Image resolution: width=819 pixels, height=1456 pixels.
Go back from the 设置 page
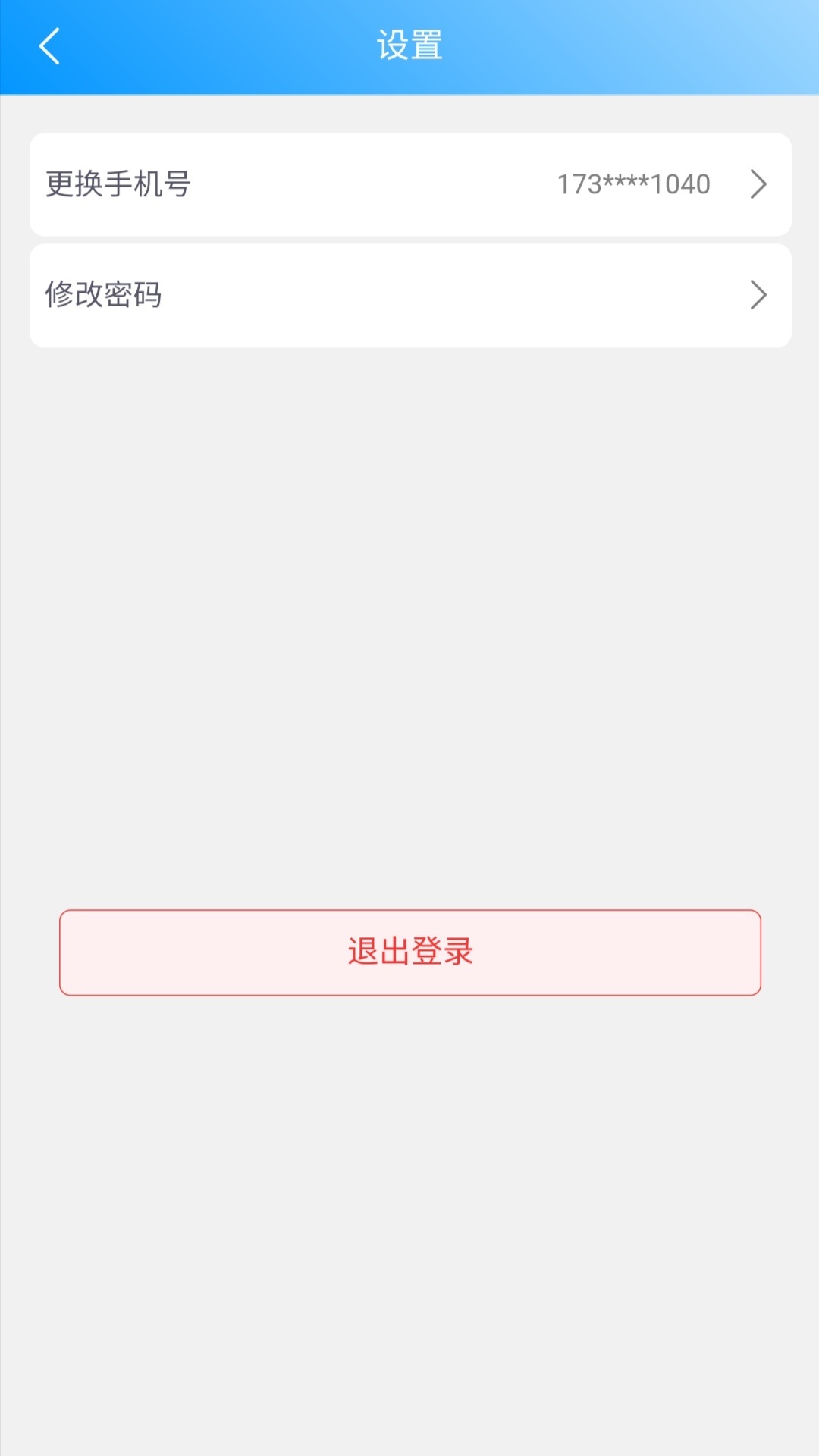[x=50, y=47]
